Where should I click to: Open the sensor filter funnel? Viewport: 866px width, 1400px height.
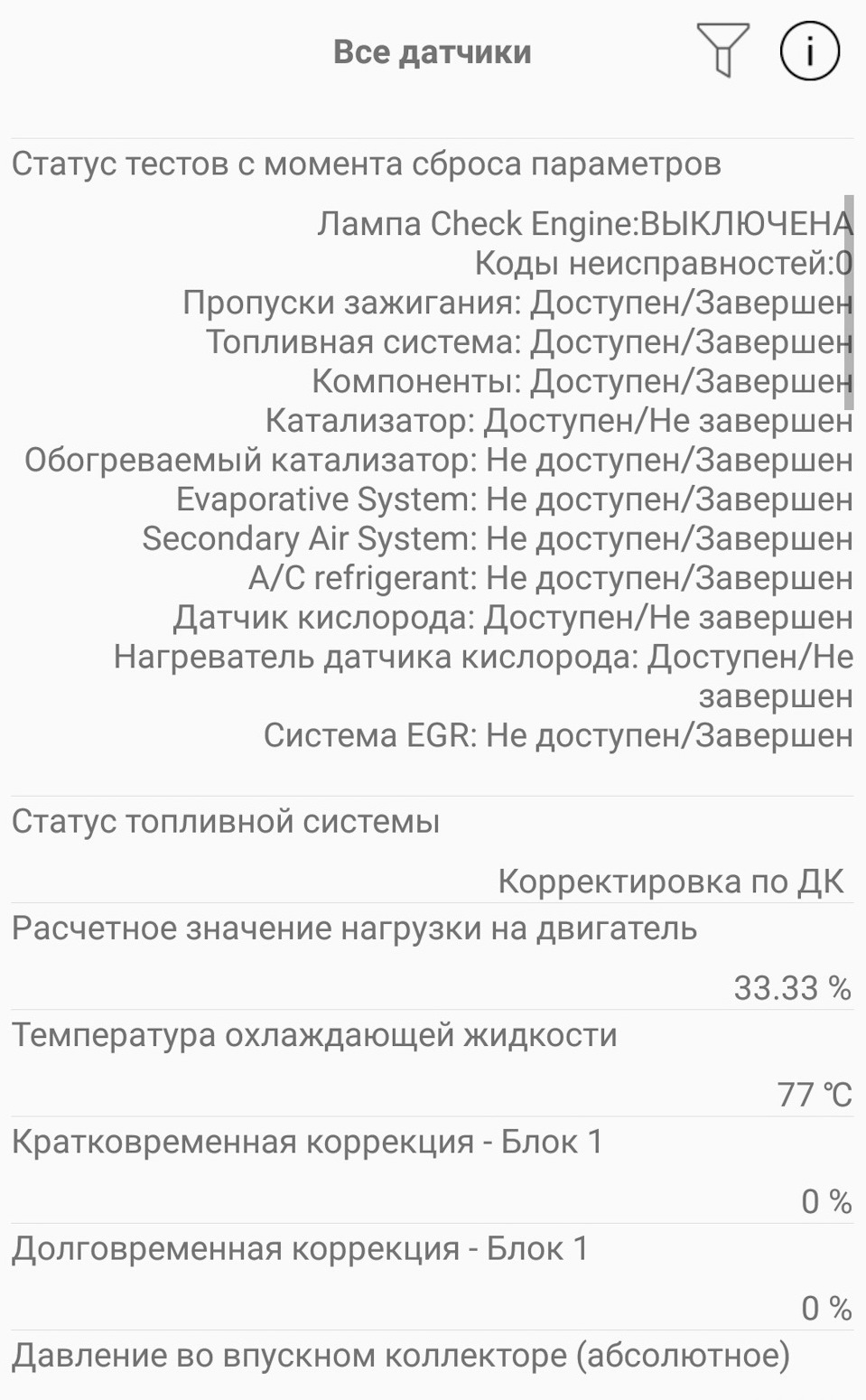[722, 51]
